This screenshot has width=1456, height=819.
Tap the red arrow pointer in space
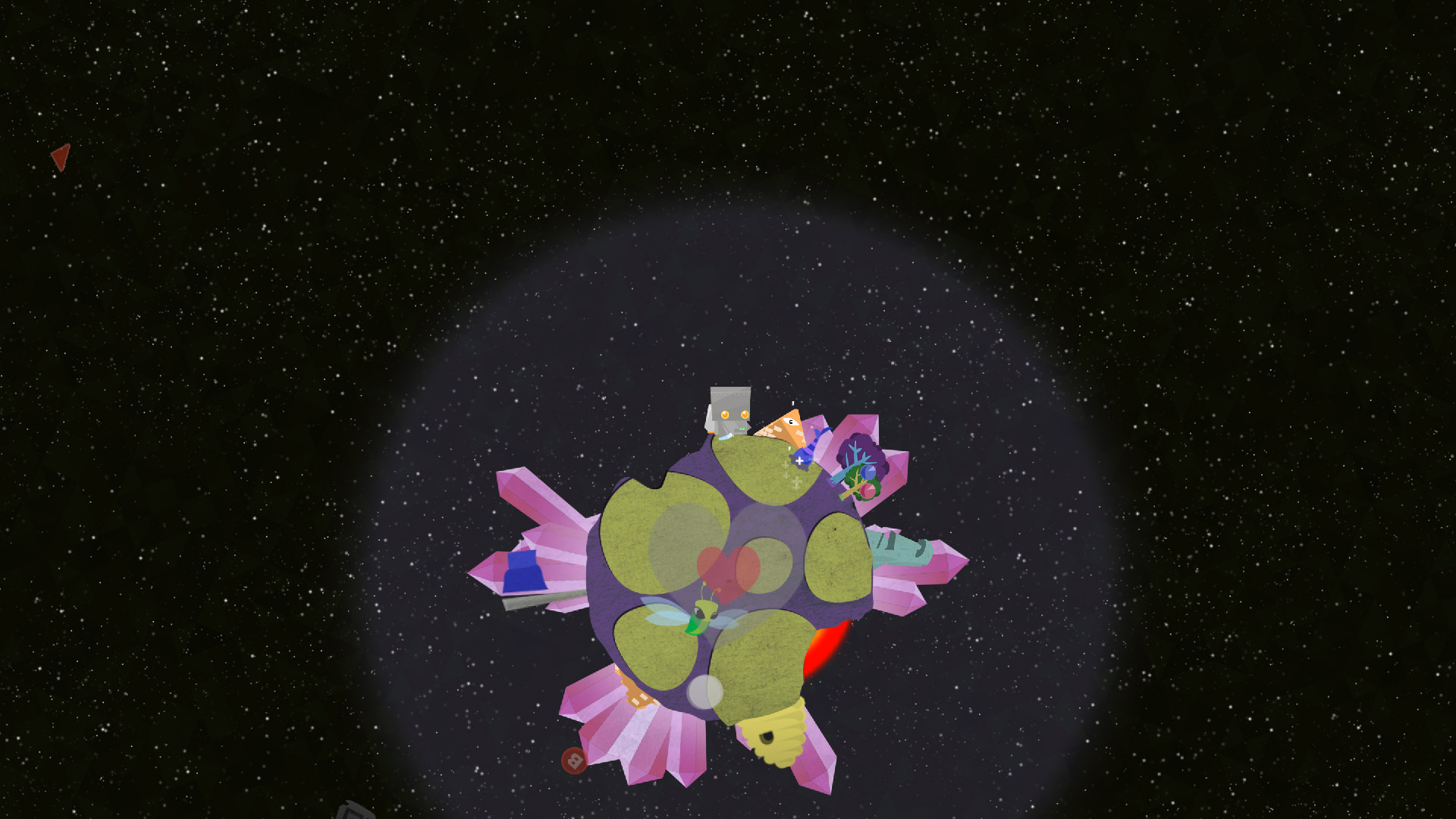(61, 156)
